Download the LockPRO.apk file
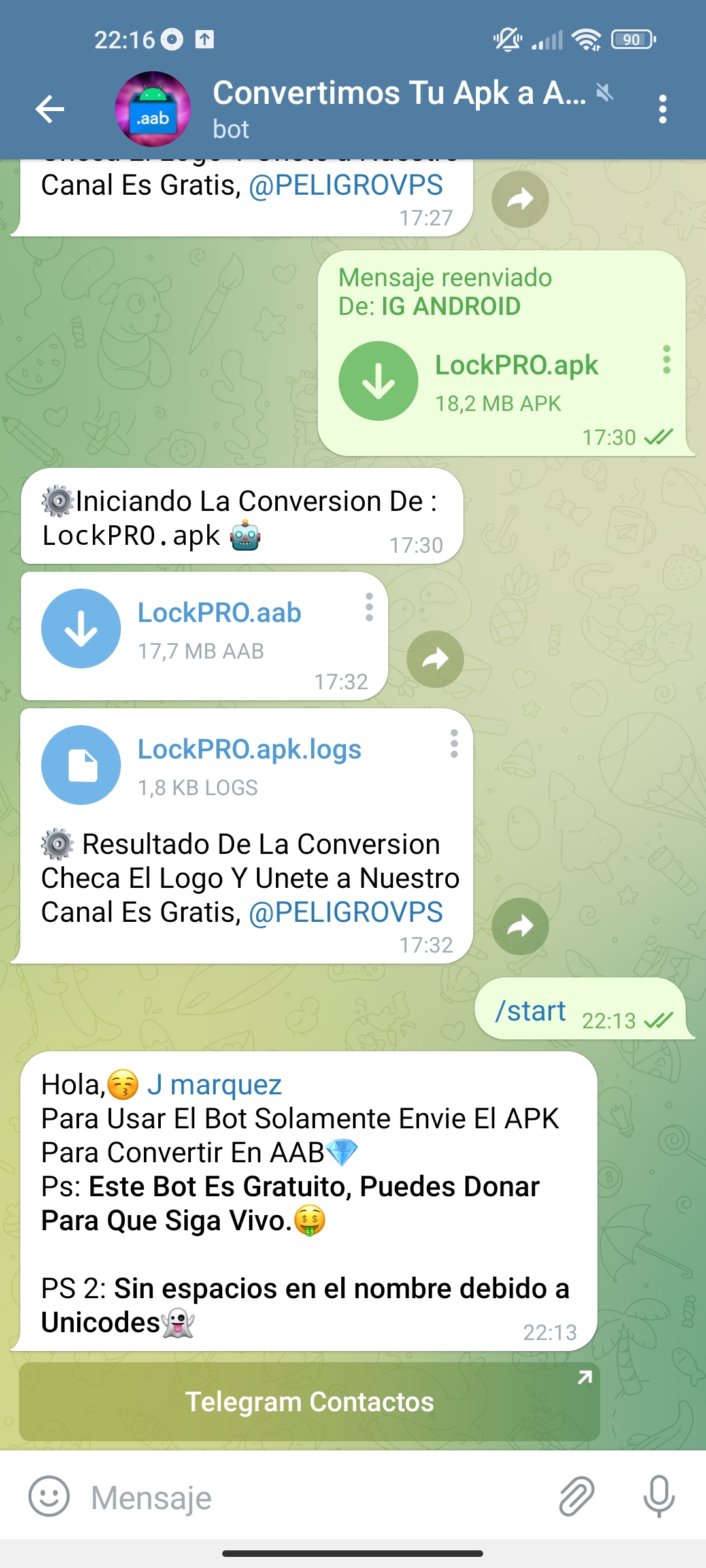 click(x=378, y=381)
